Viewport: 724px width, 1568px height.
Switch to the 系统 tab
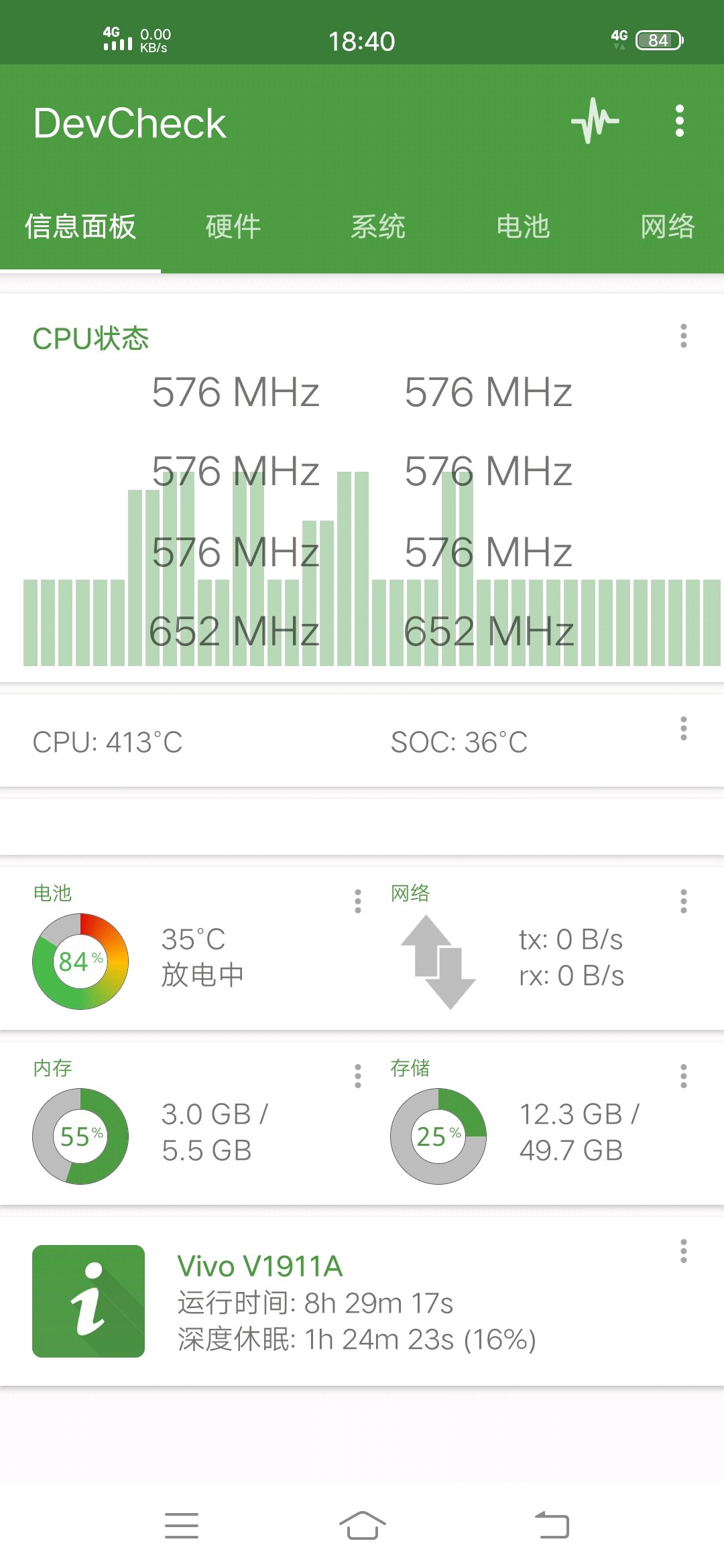[x=378, y=226]
